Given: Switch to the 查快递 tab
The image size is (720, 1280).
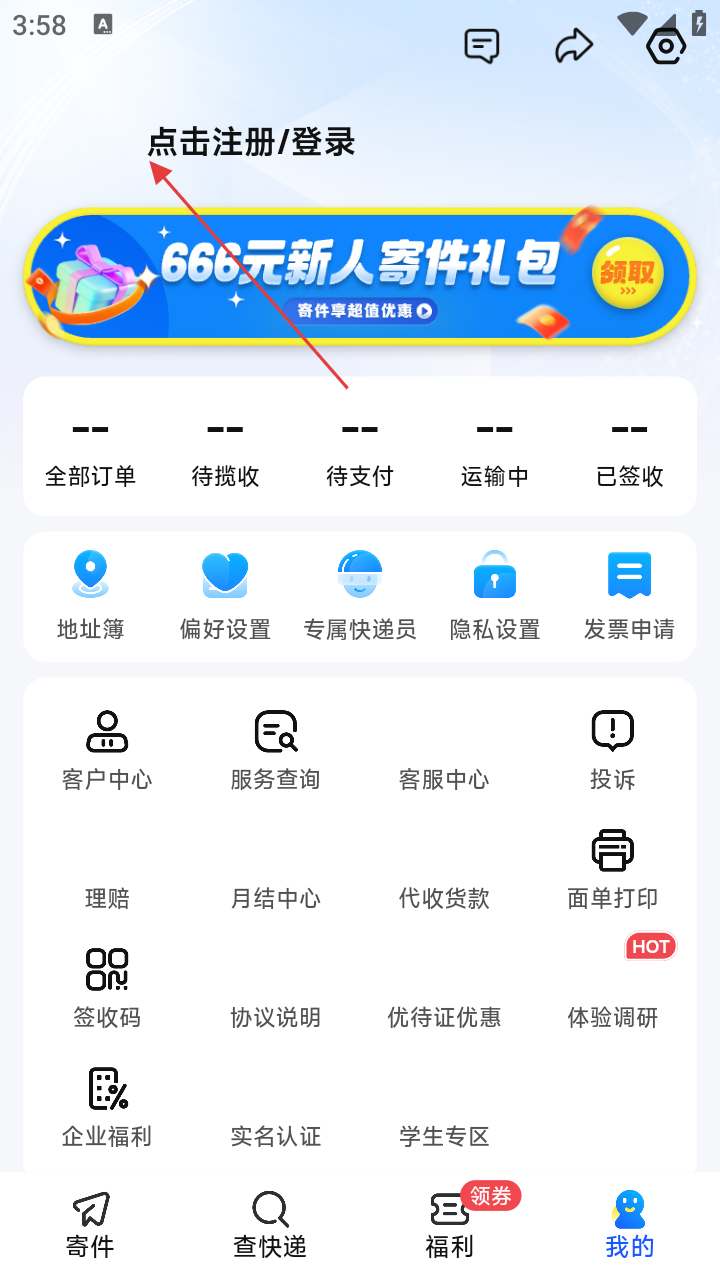Looking at the screenshot, I should 270,1226.
